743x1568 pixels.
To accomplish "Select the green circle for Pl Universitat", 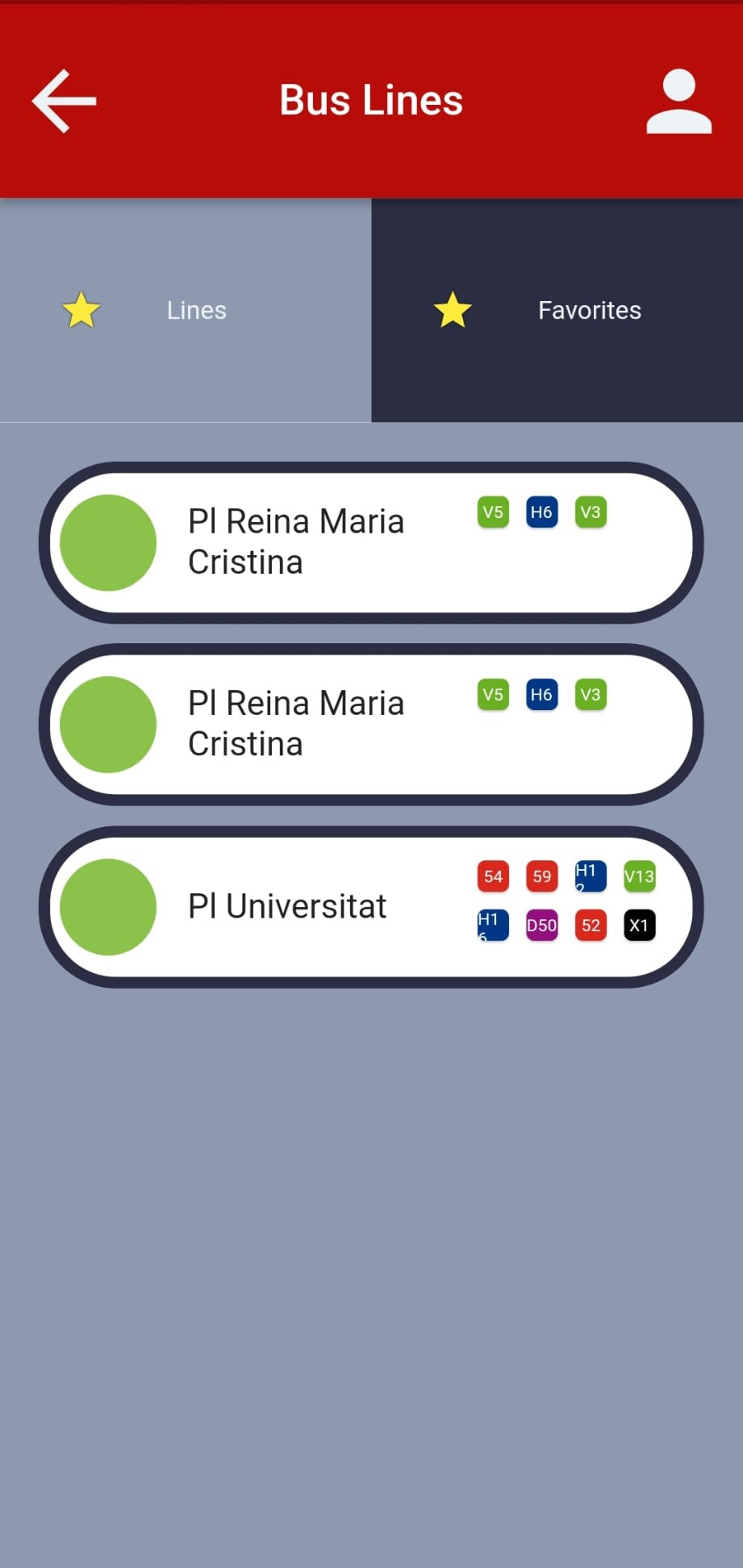I will point(109,906).
